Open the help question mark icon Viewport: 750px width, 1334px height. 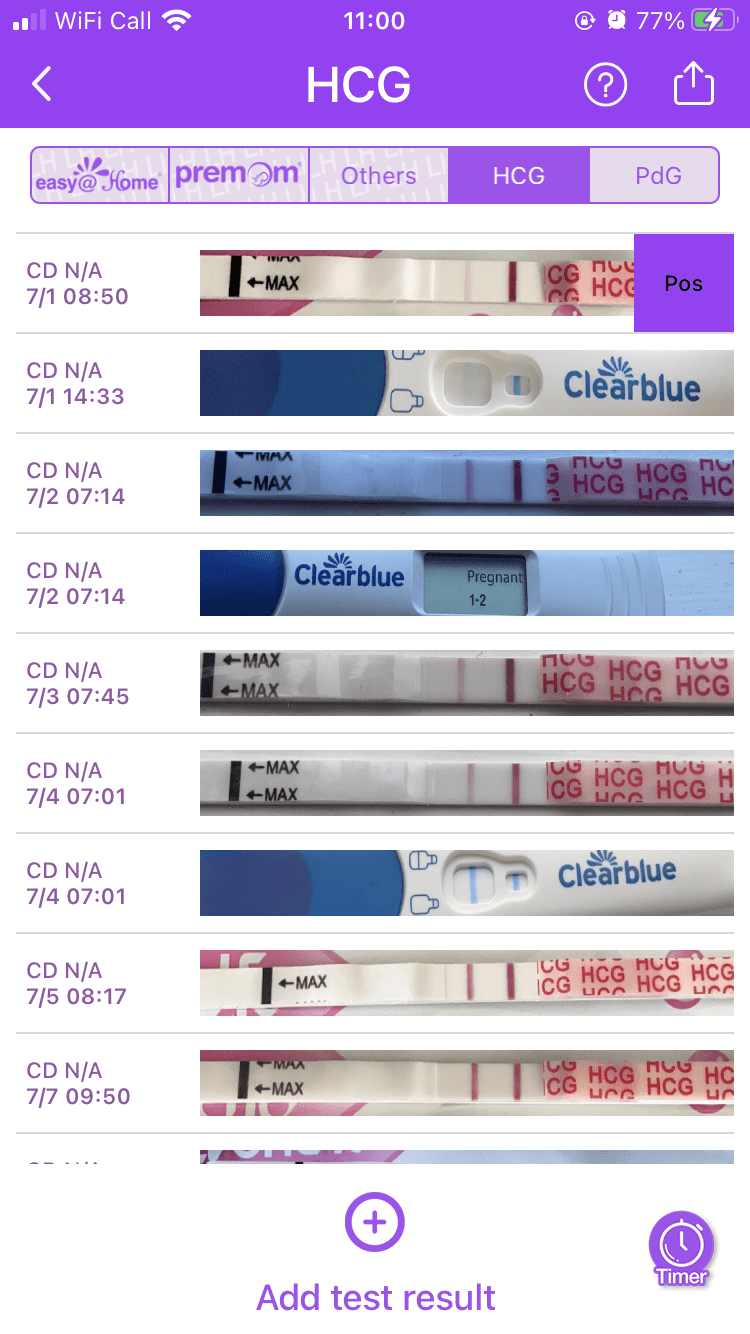(605, 86)
